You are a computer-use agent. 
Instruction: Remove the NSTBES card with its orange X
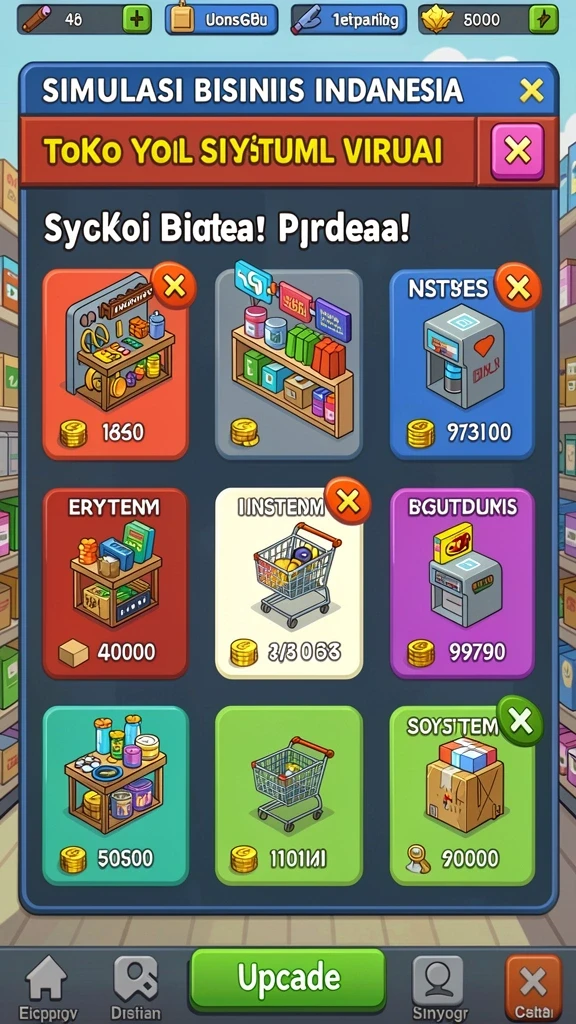[518, 286]
